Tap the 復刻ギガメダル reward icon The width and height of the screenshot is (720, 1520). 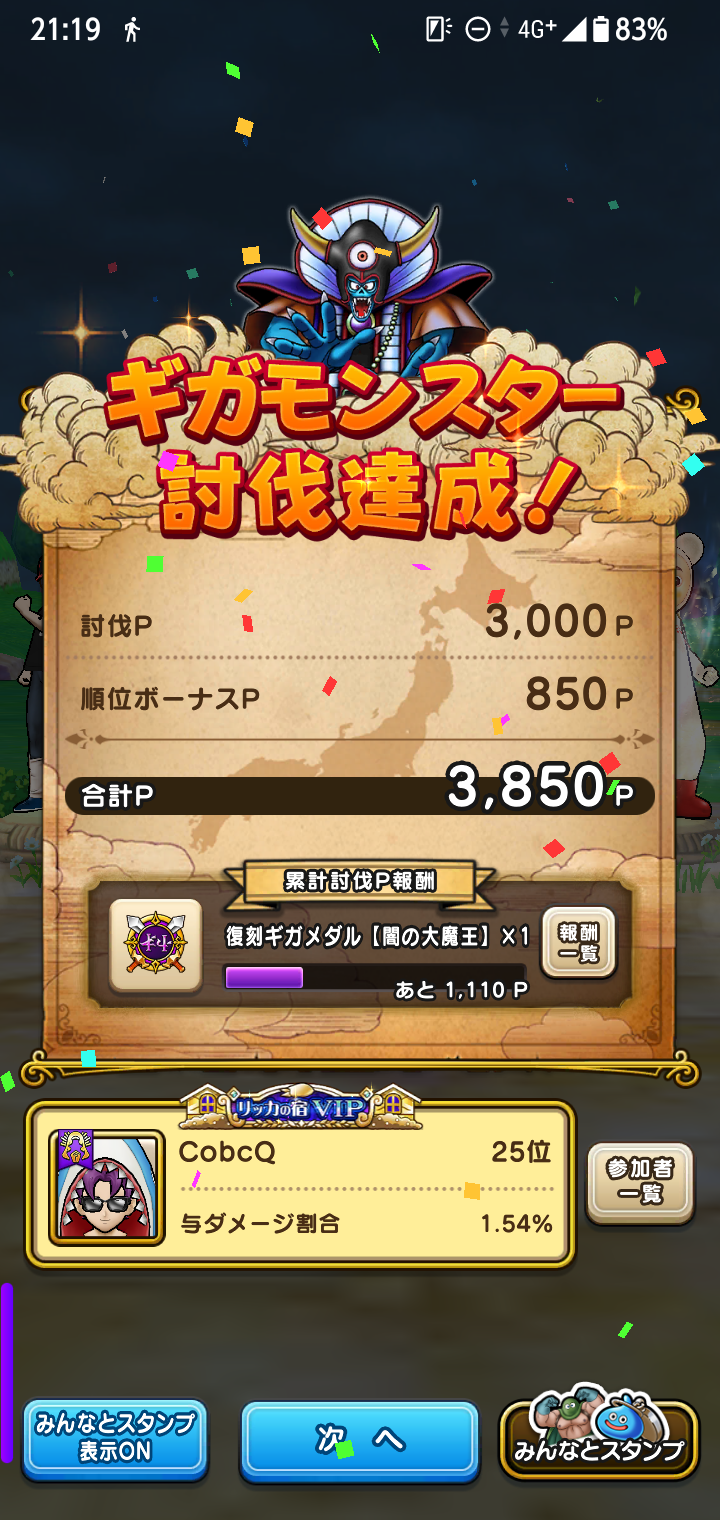(156, 945)
